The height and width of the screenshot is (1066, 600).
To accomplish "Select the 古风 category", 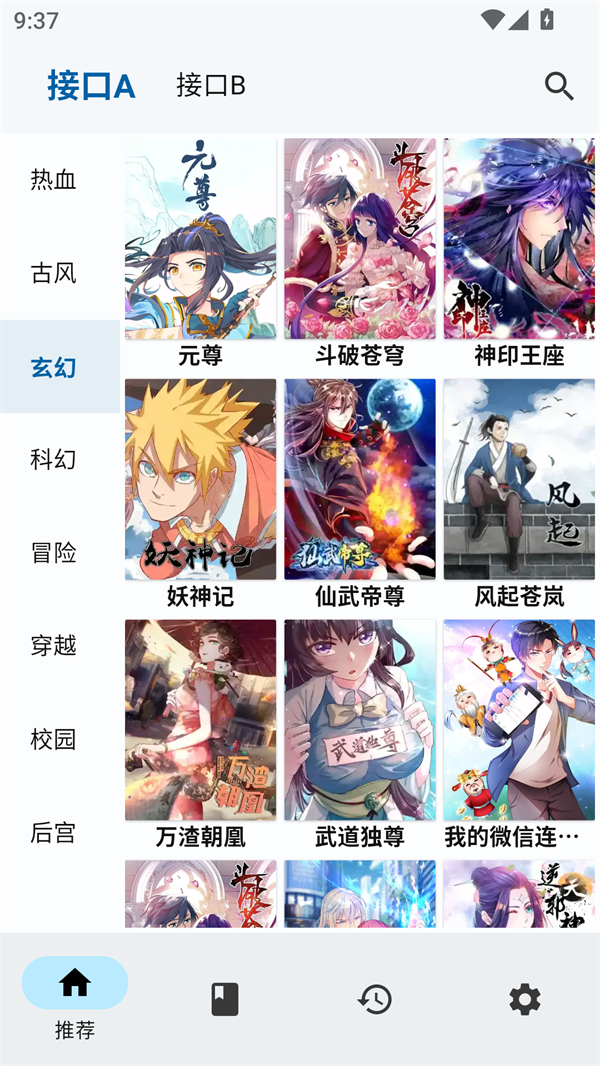I will [x=54, y=273].
